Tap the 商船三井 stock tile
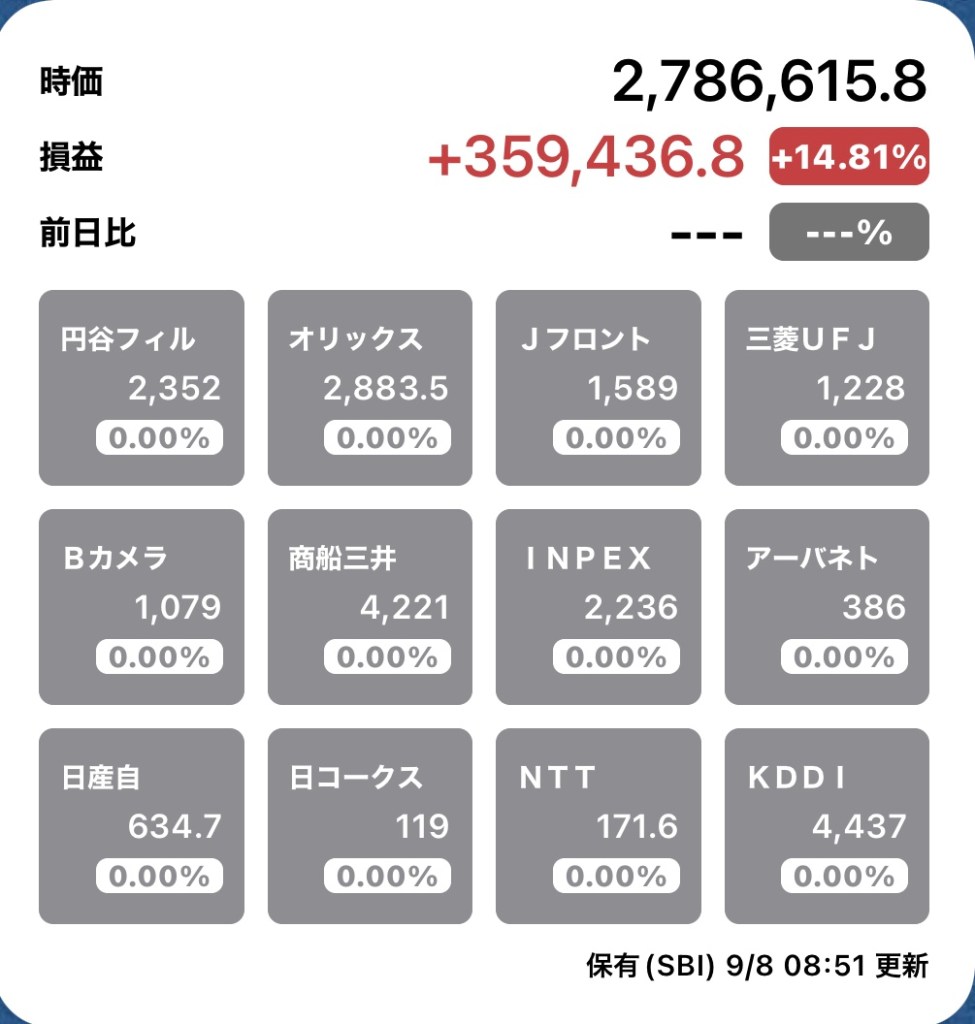Image resolution: width=975 pixels, height=1024 pixels. tap(369, 607)
